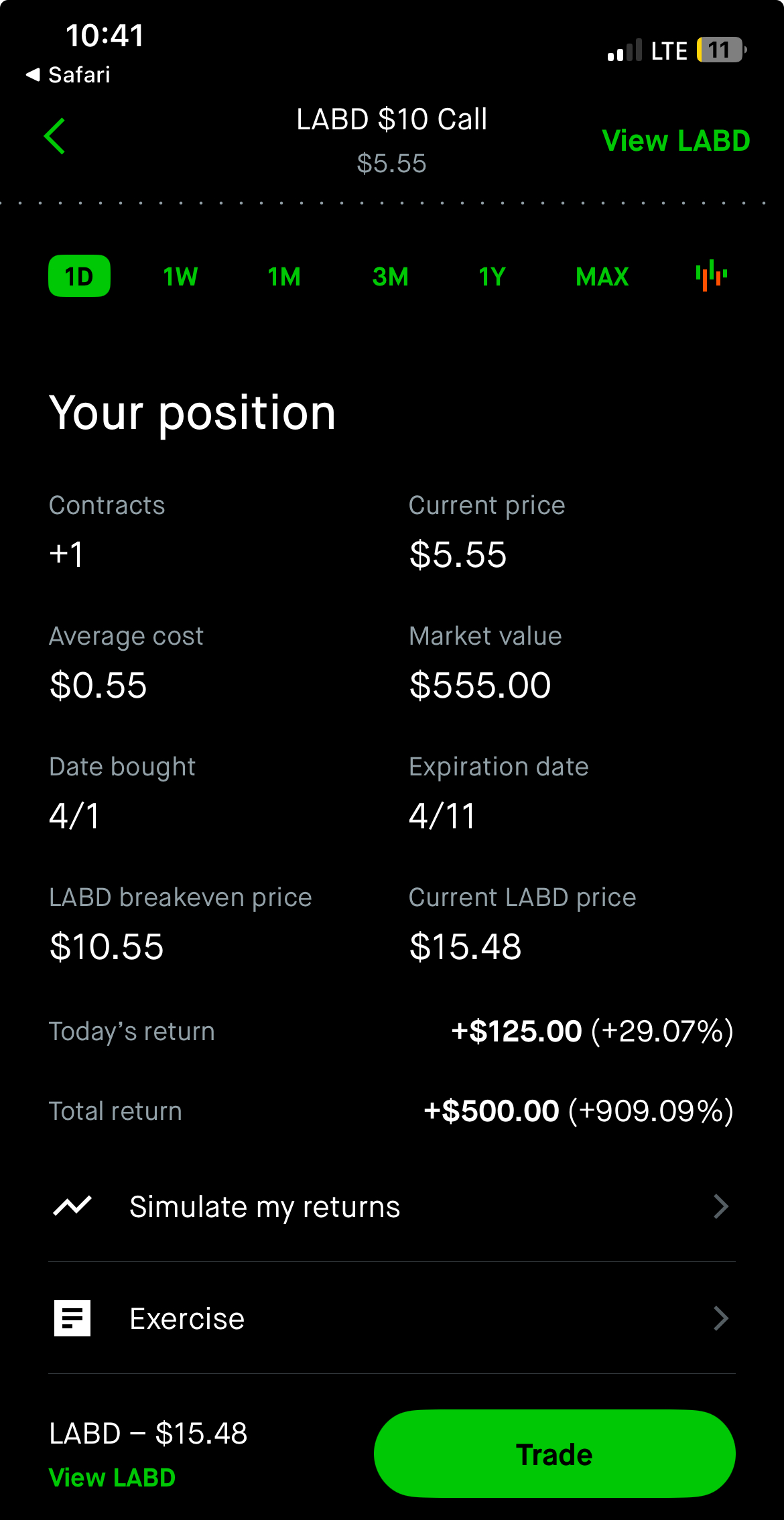Screen dimensions: 784x1520
Task: Tap the green Trade button
Action: pyautogui.click(x=554, y=1454)
